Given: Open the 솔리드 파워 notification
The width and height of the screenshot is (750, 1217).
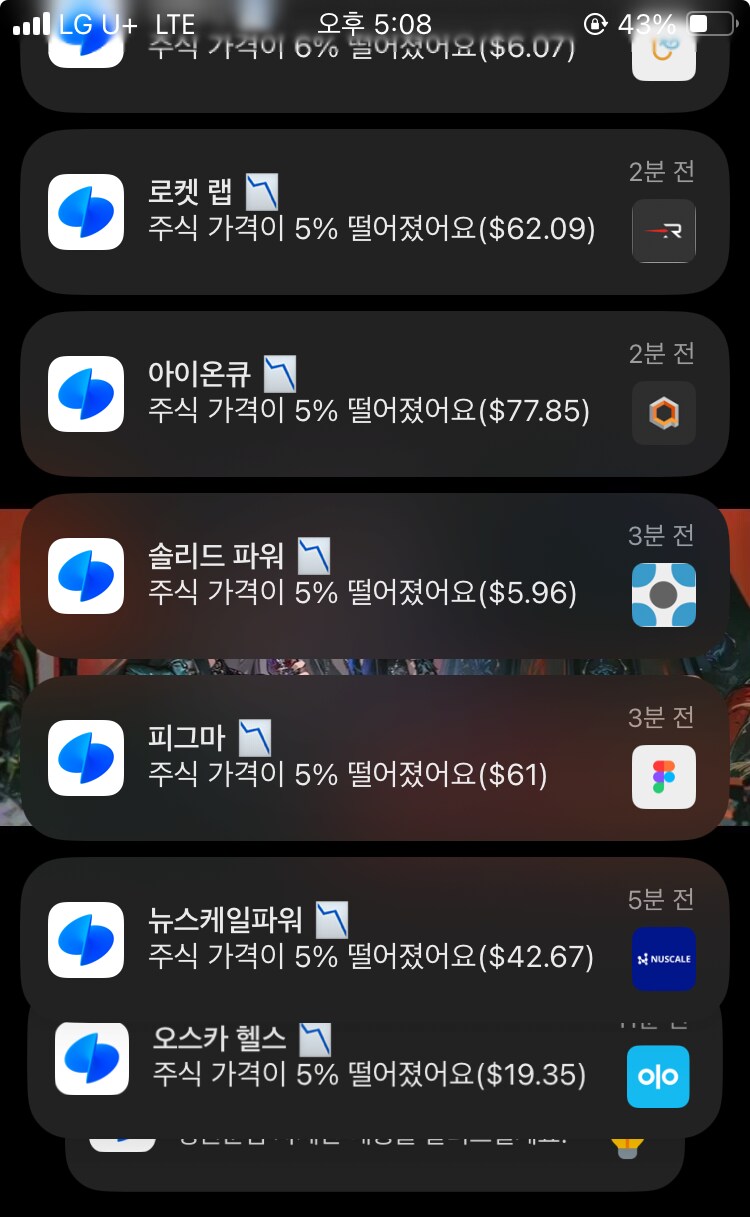Looking at the screenshot, I should pyautogui.click(x=372, y=576).
